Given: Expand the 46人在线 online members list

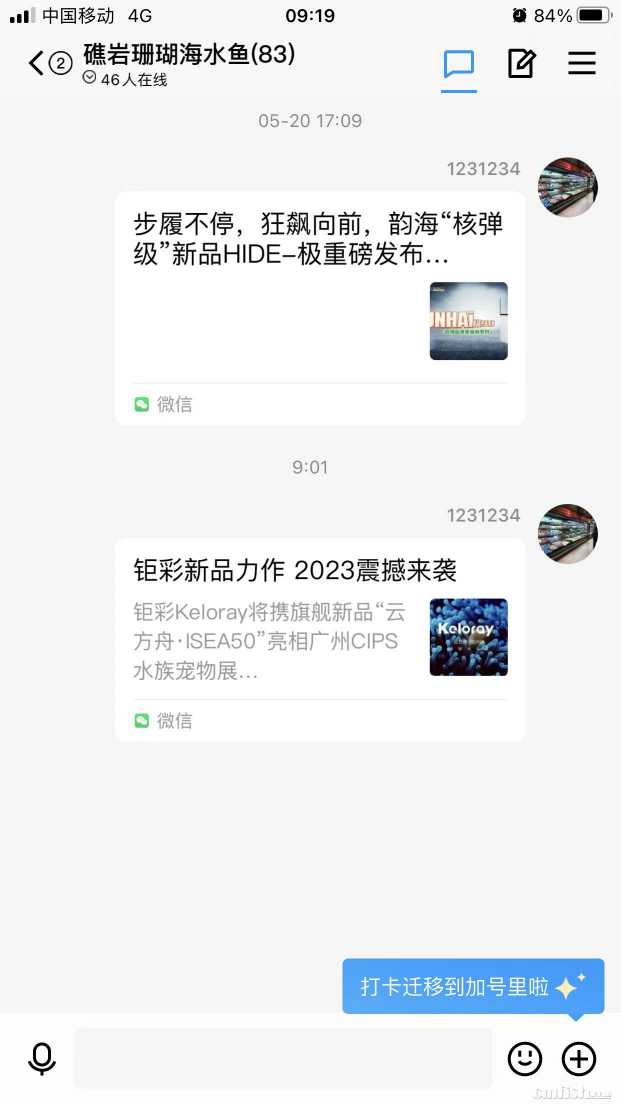Looking at the screenshot, I should [125, 80].
